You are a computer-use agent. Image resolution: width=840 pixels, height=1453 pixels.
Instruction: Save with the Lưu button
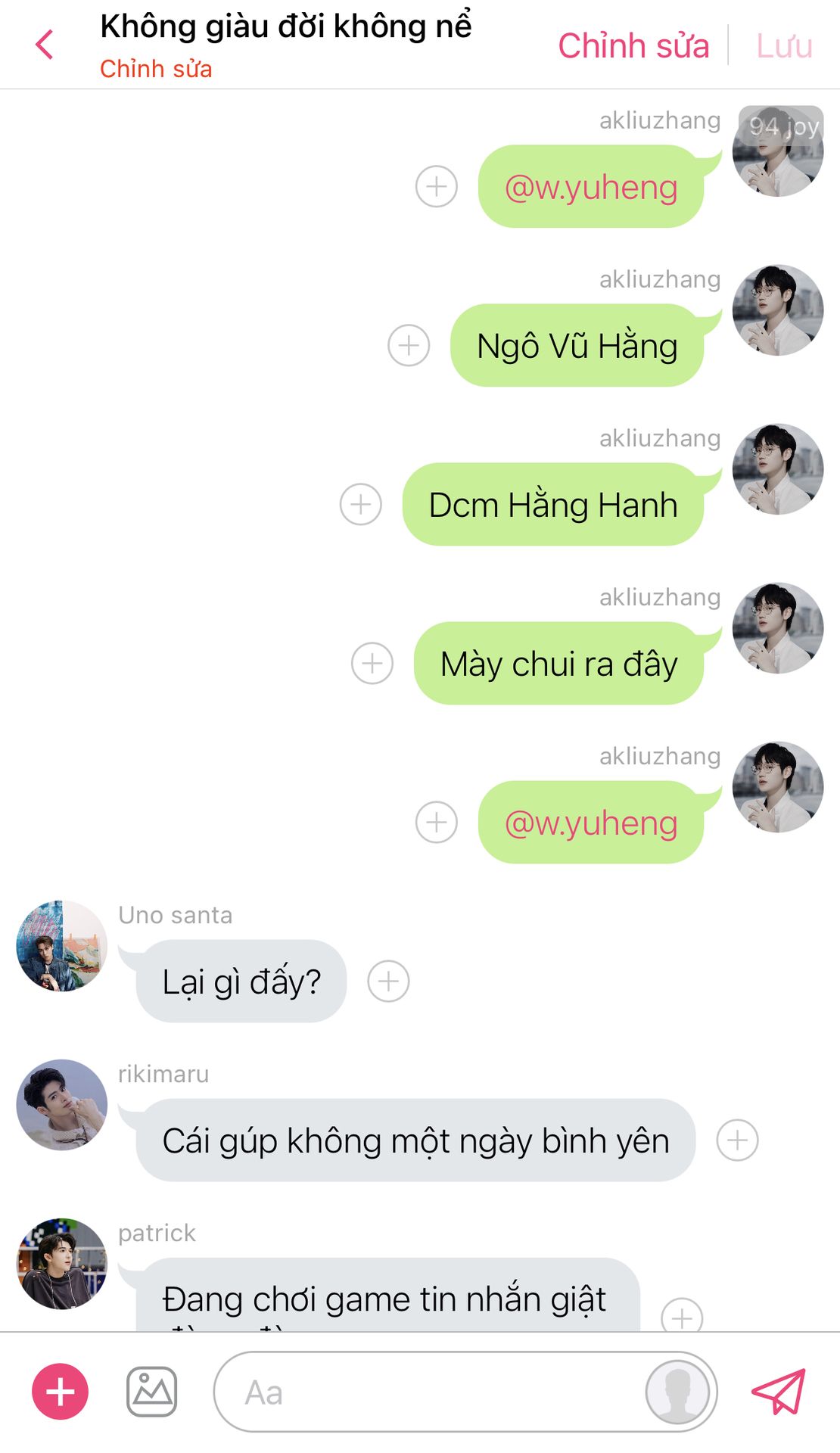784,45
